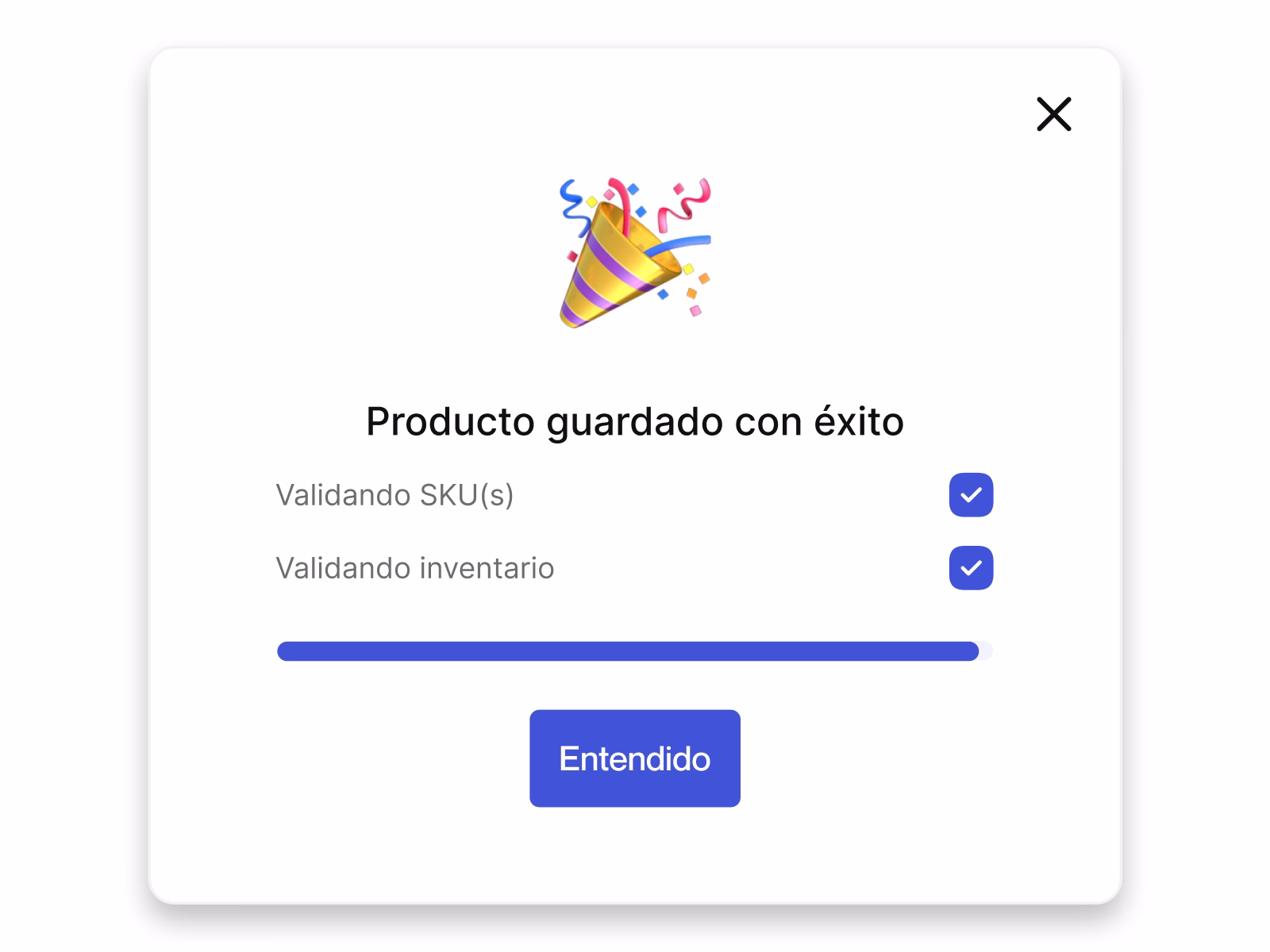Close the success dialog with the X
1270x952 pixels.
click(x=1053, y=114)
